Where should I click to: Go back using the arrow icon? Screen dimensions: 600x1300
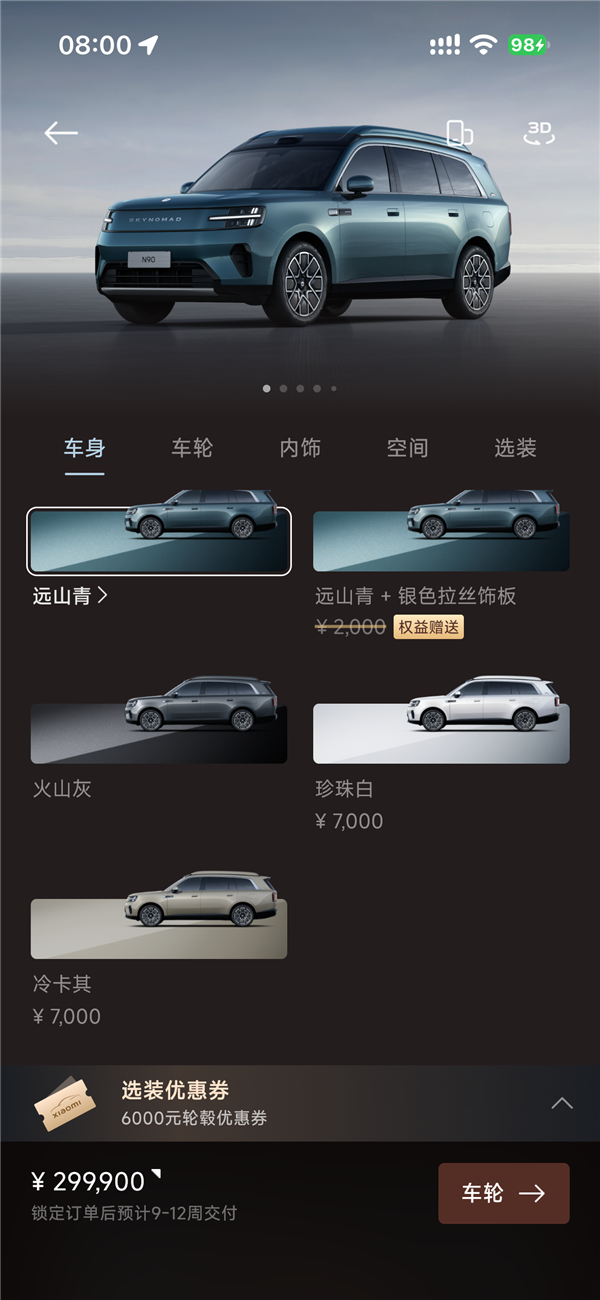pos(61,133)
